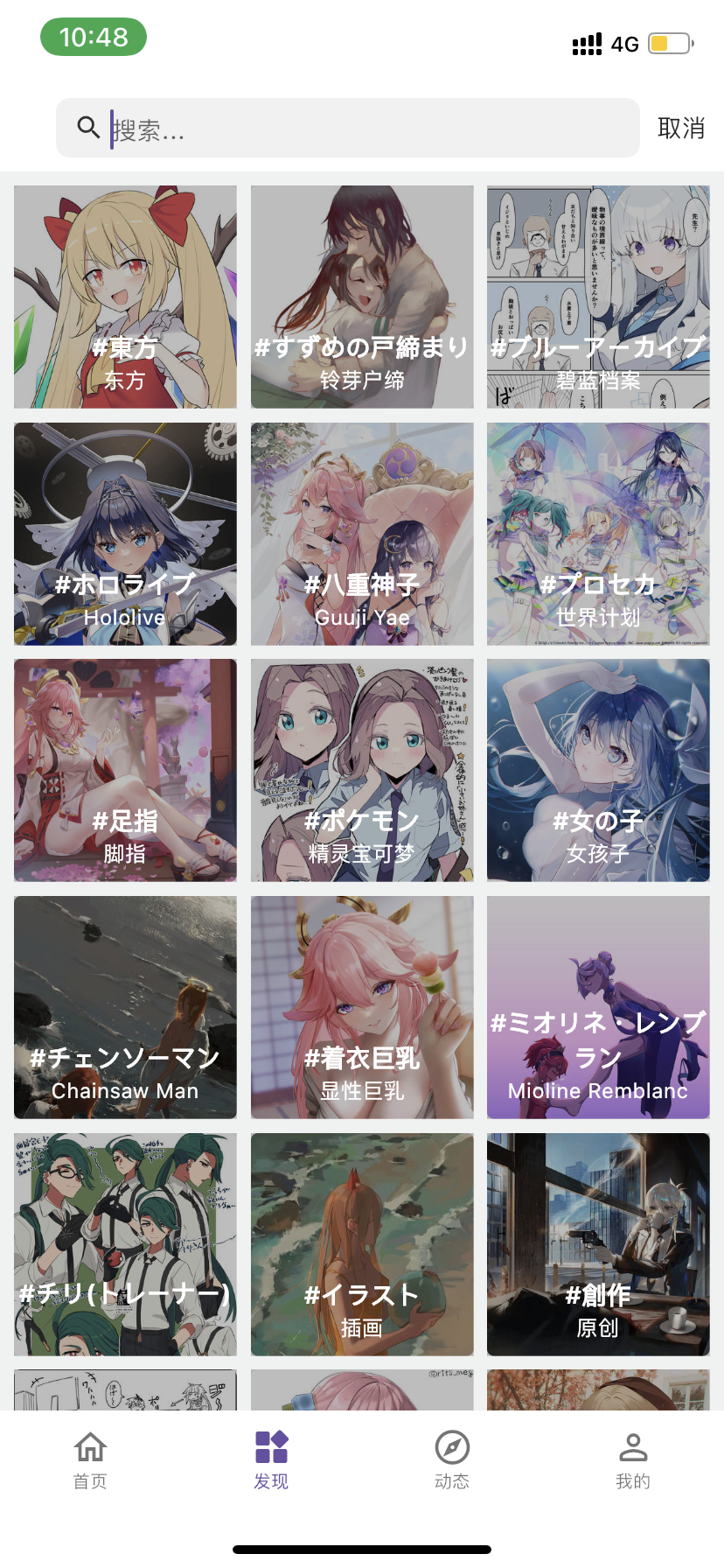This screenshot has width=724, height=1568.
Task: Open the 世界计划 tag tile
Action: click(598, 534)
